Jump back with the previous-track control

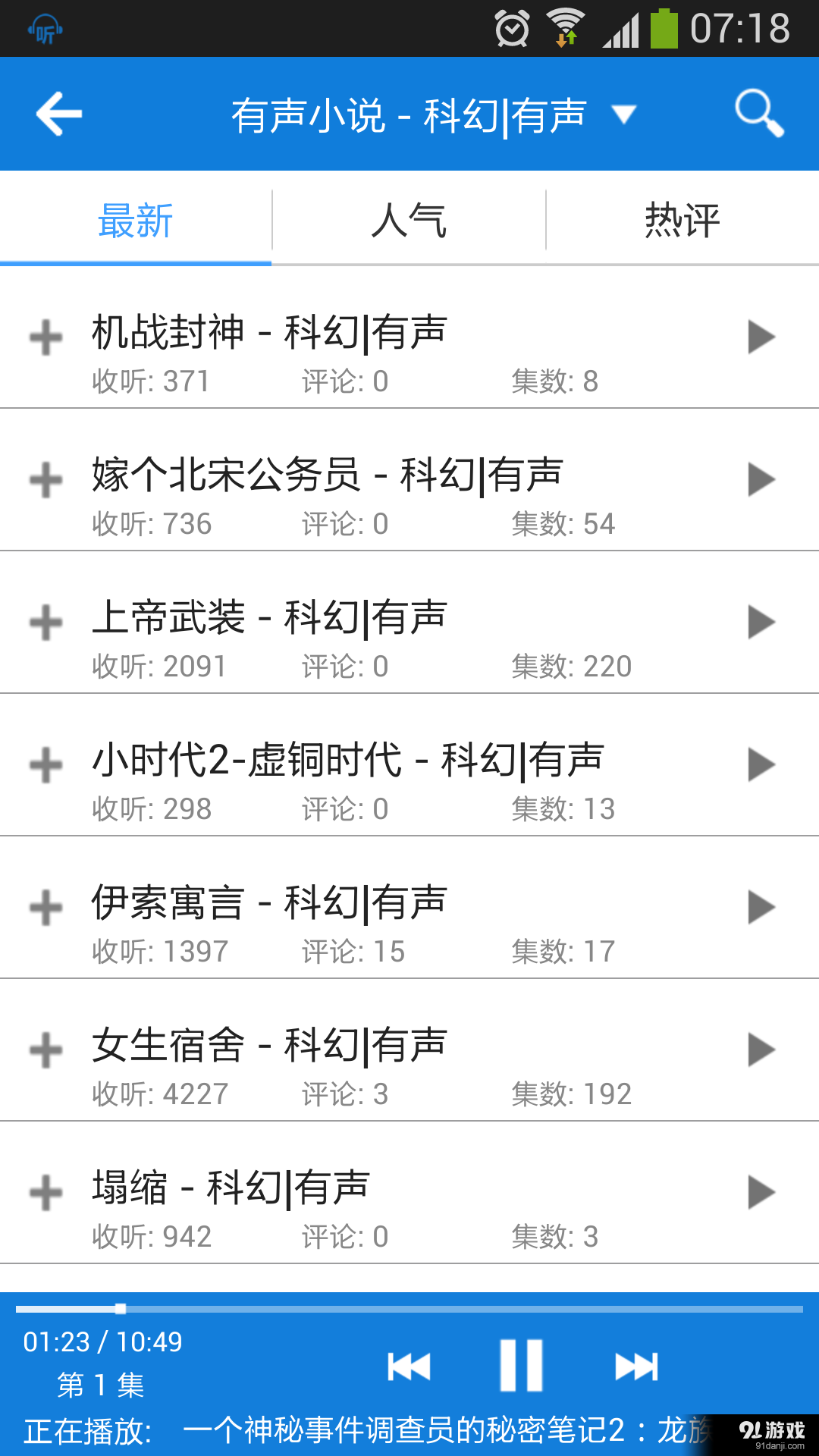(409, 1364)
